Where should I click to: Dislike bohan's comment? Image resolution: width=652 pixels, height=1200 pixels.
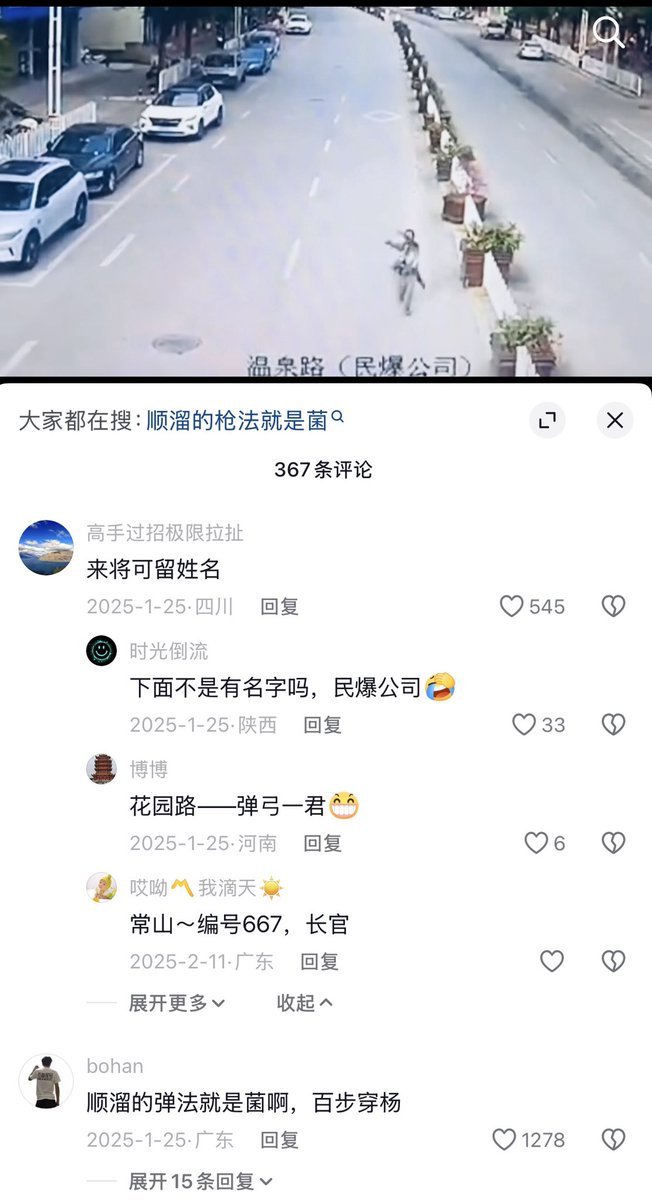(613, 1140)
